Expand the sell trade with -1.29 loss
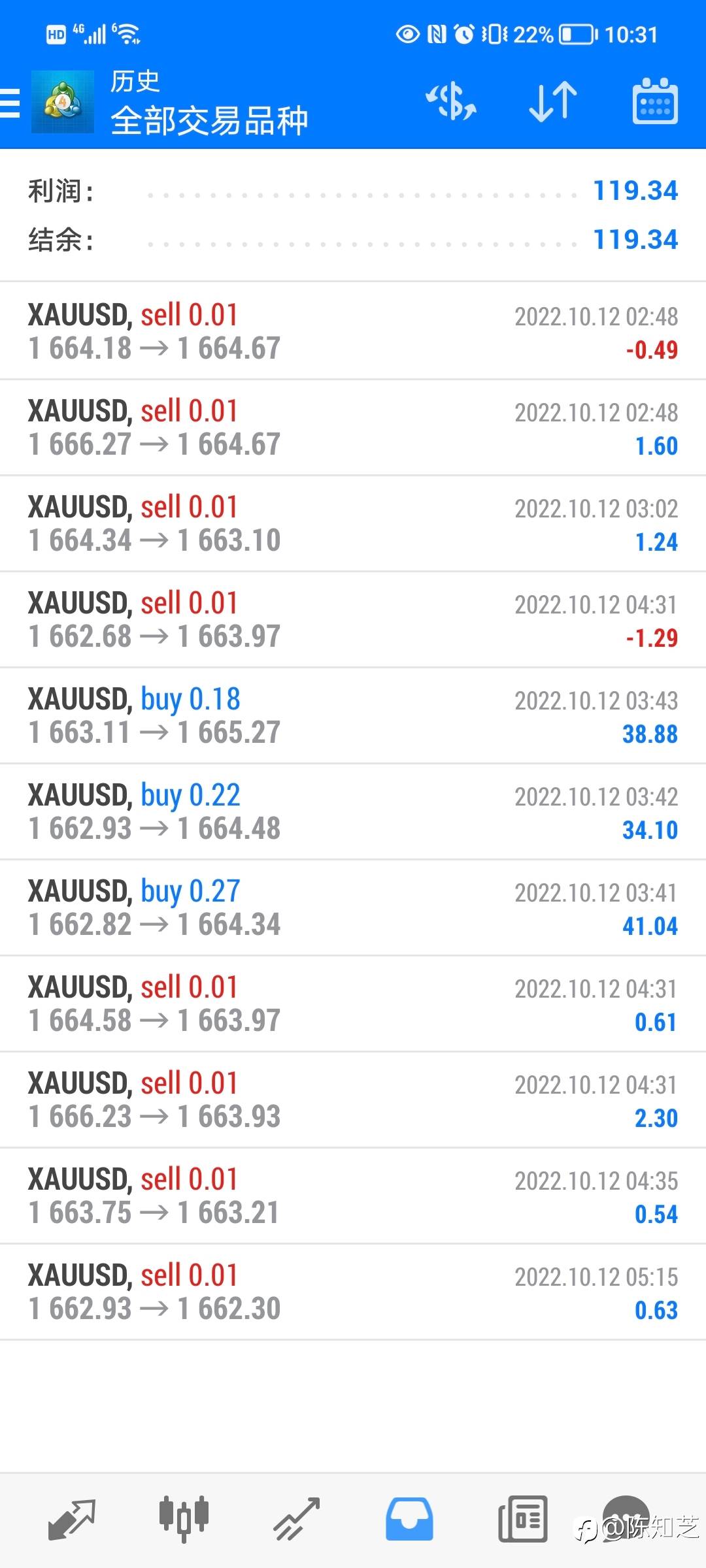This screenshot has height=1568, width=706. tap(353, 619)
